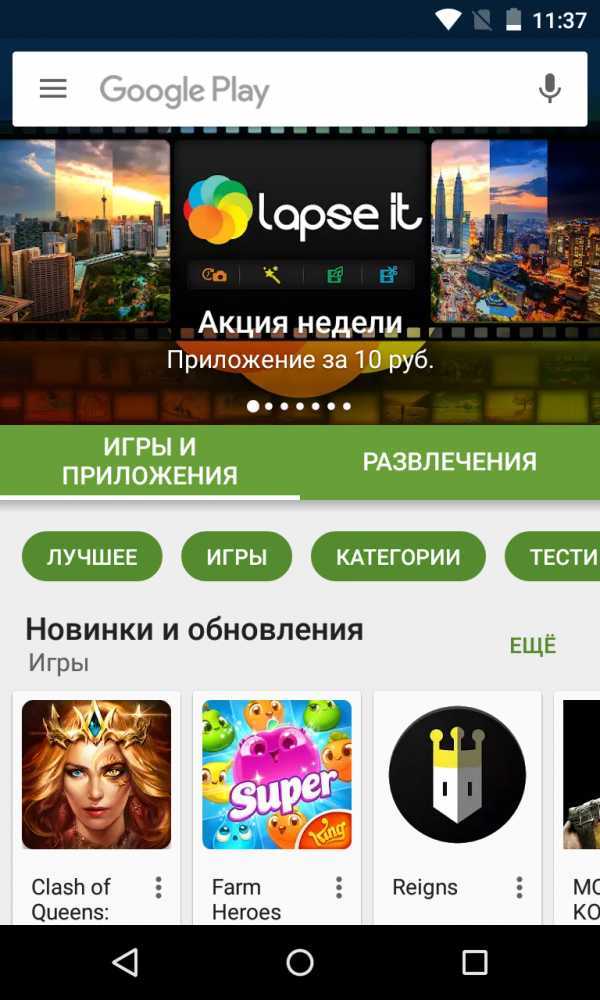Open the hamburger drawer menu
This screenshot has width=600, height=1000.
[x=53, y=89]
